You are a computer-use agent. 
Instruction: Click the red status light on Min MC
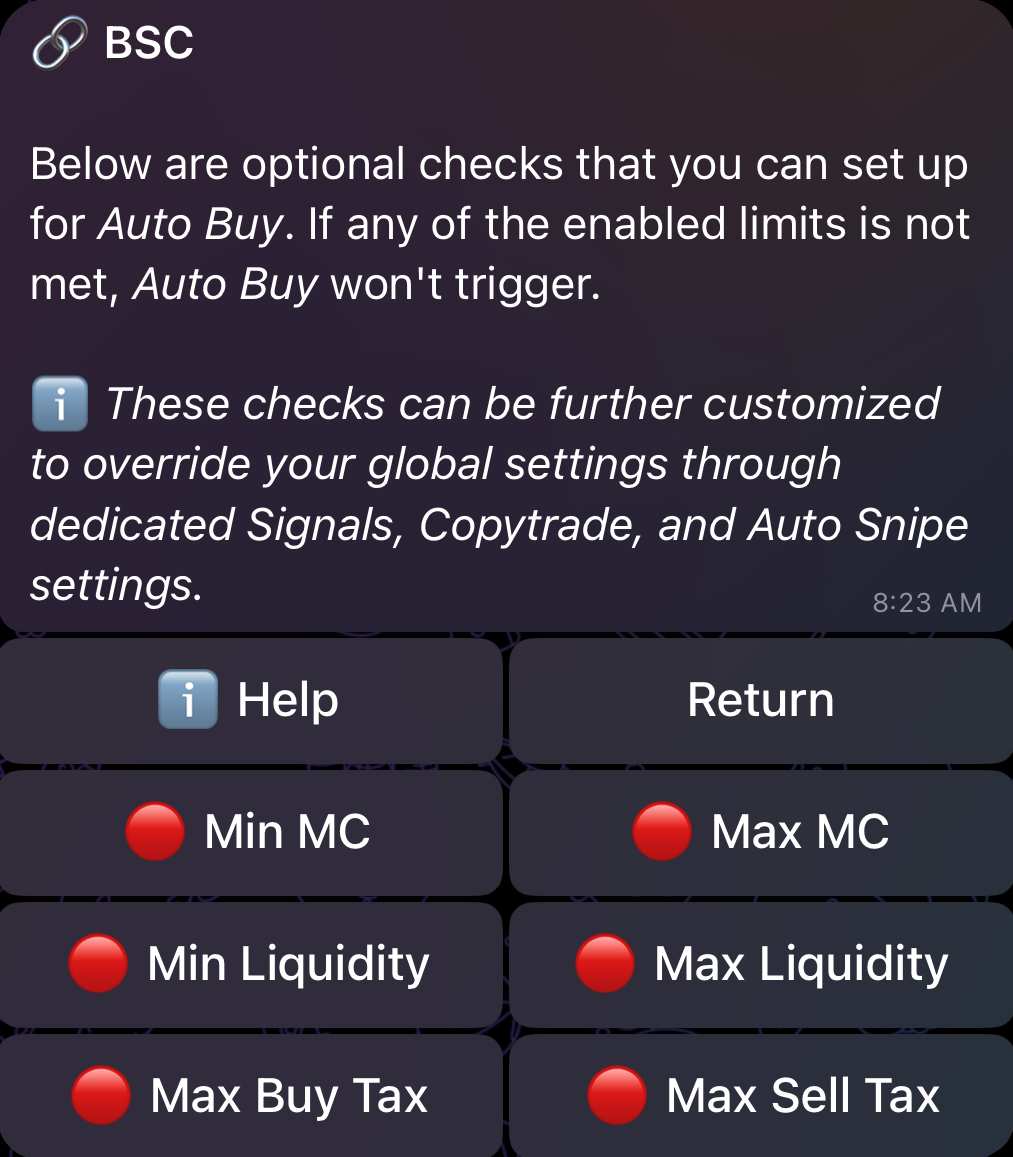point(155,831)
